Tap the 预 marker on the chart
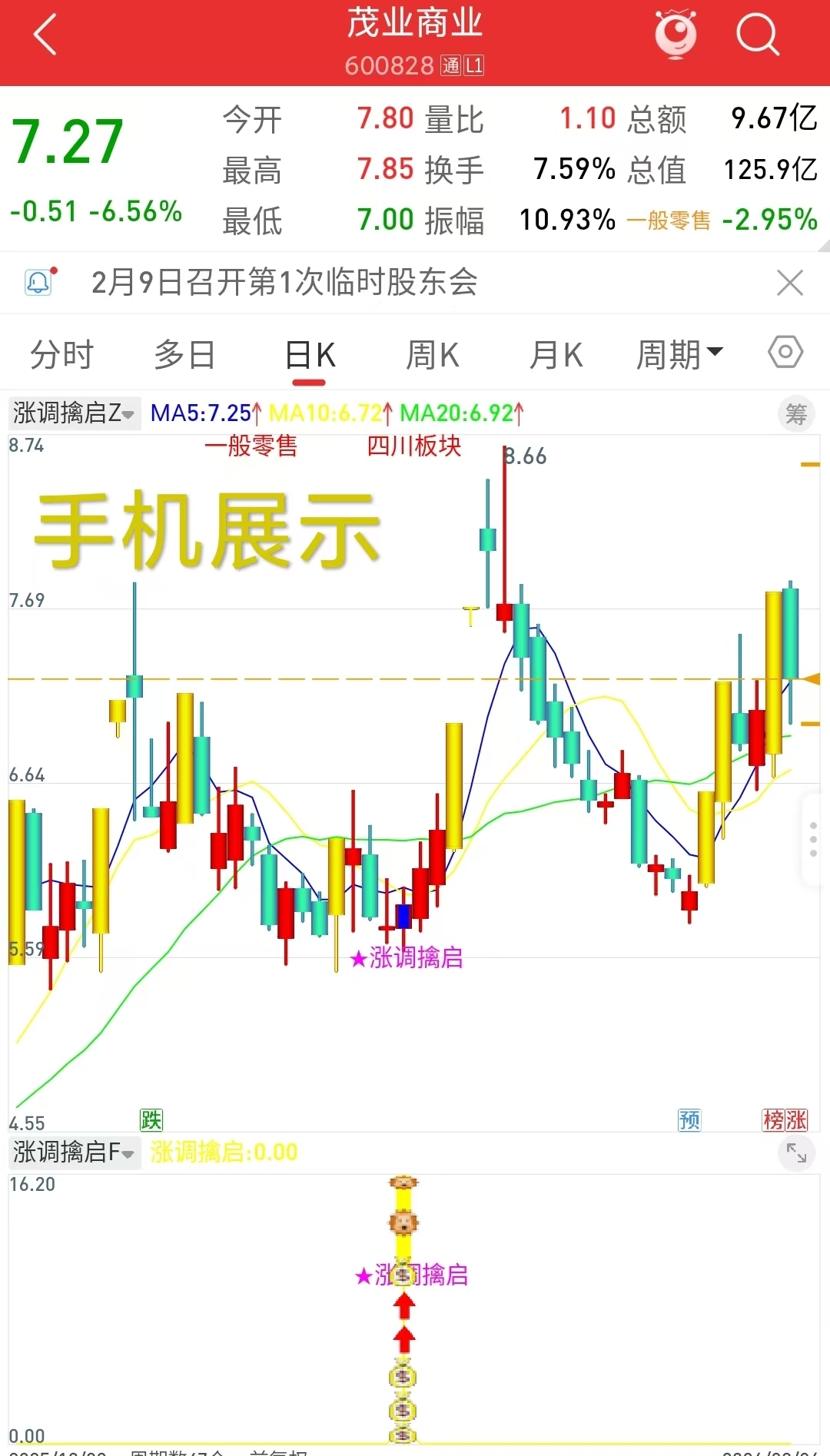Viewport: 830px width, 1456px height. 689,1120
